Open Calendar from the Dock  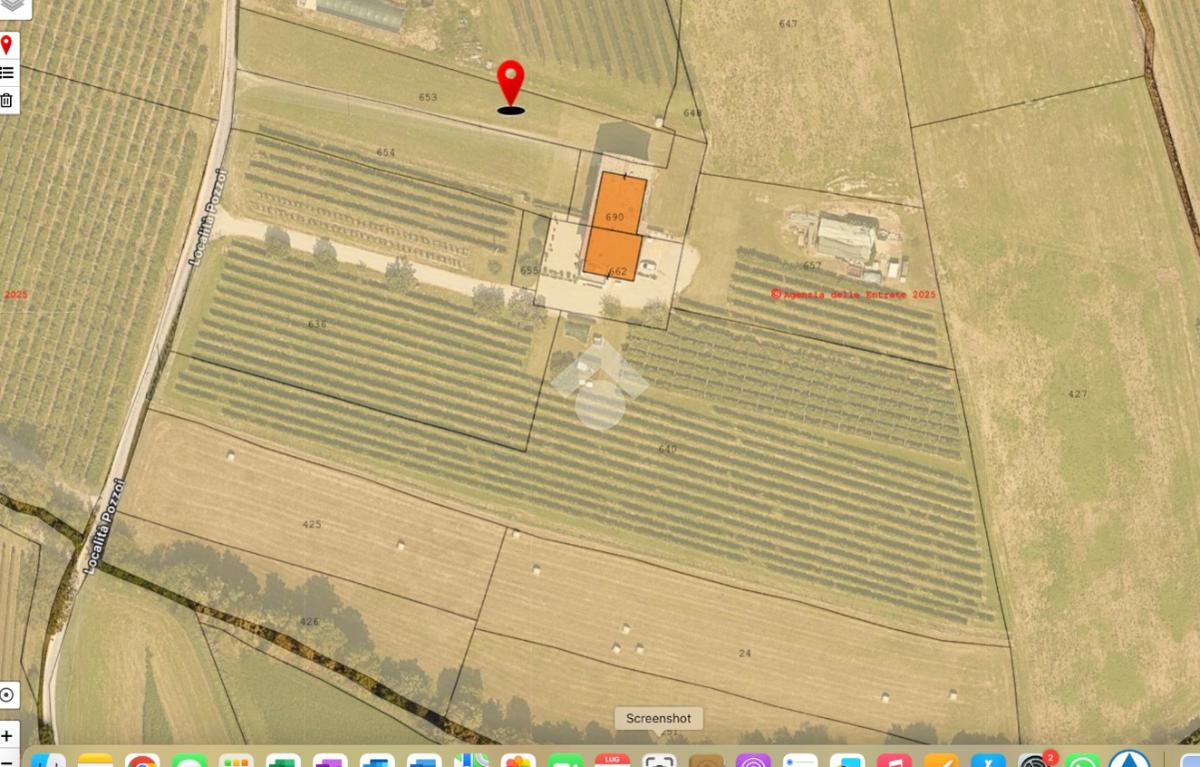612,762
